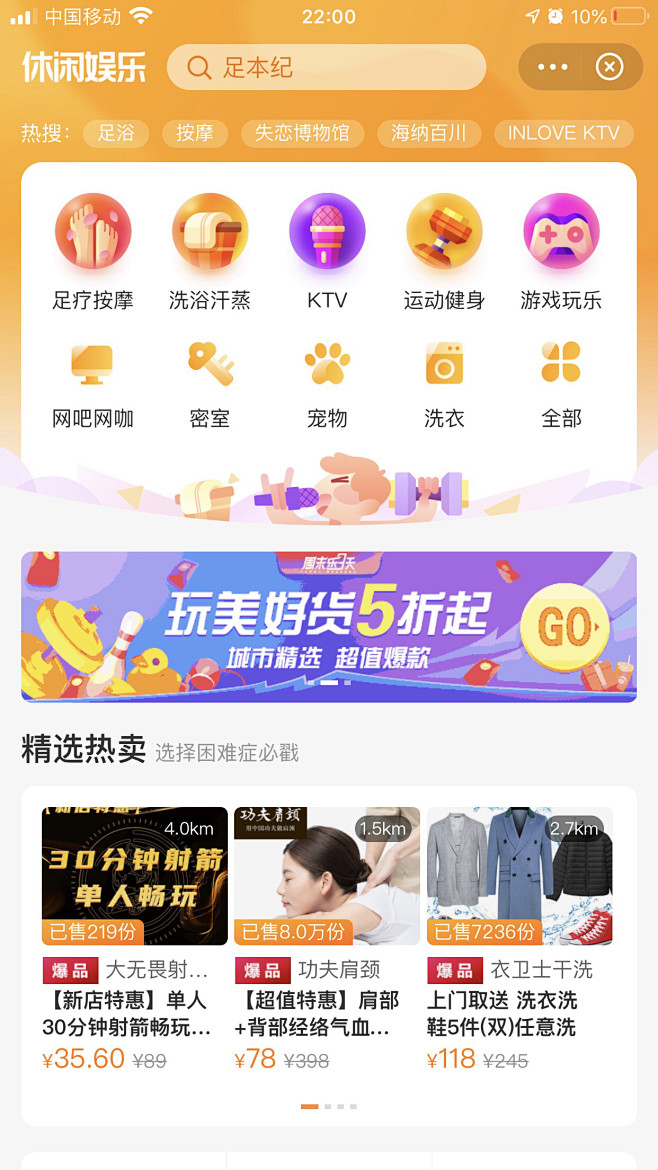Close the mini program with the X button
This screenshot has height=1170, width=658.
click(610, 67)
